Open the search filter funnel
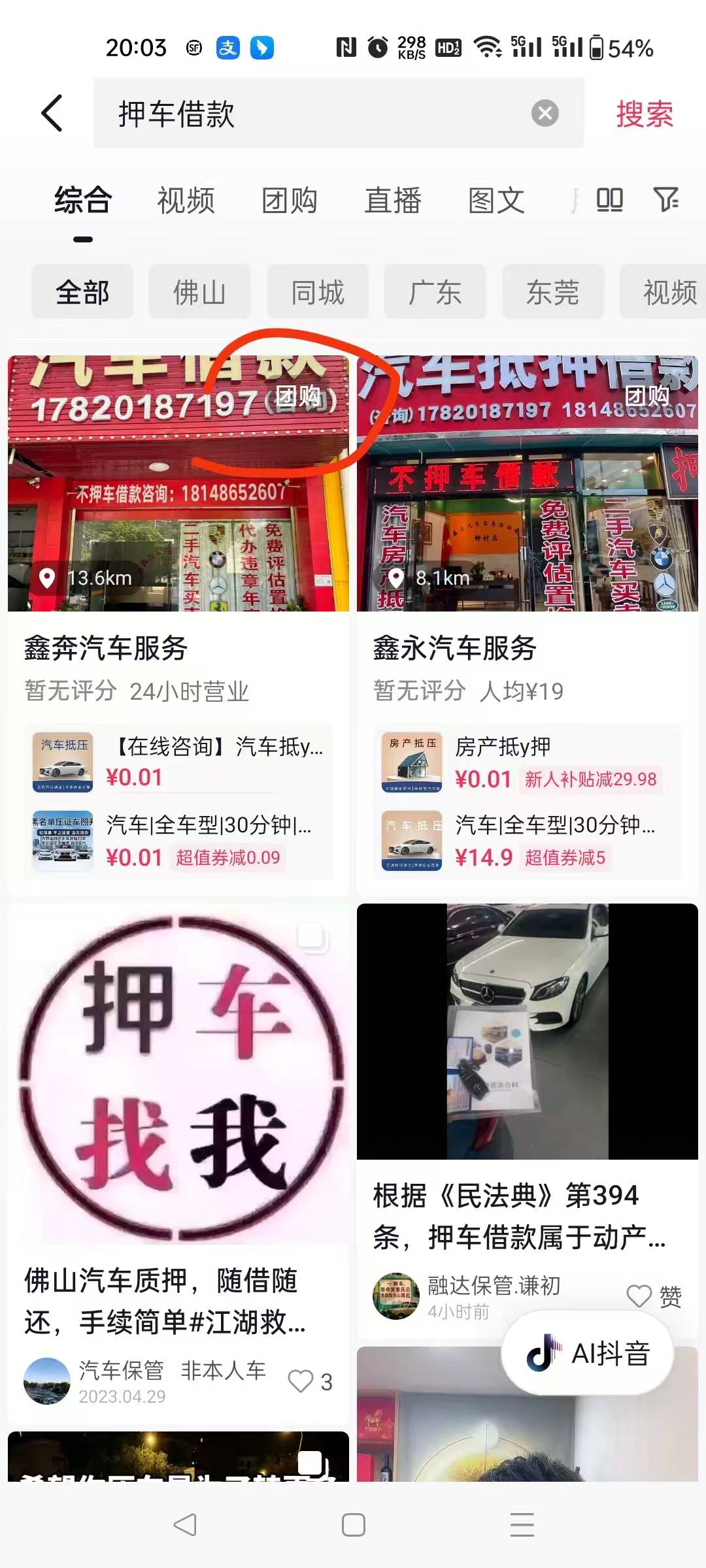 click(x=665, y=199)
